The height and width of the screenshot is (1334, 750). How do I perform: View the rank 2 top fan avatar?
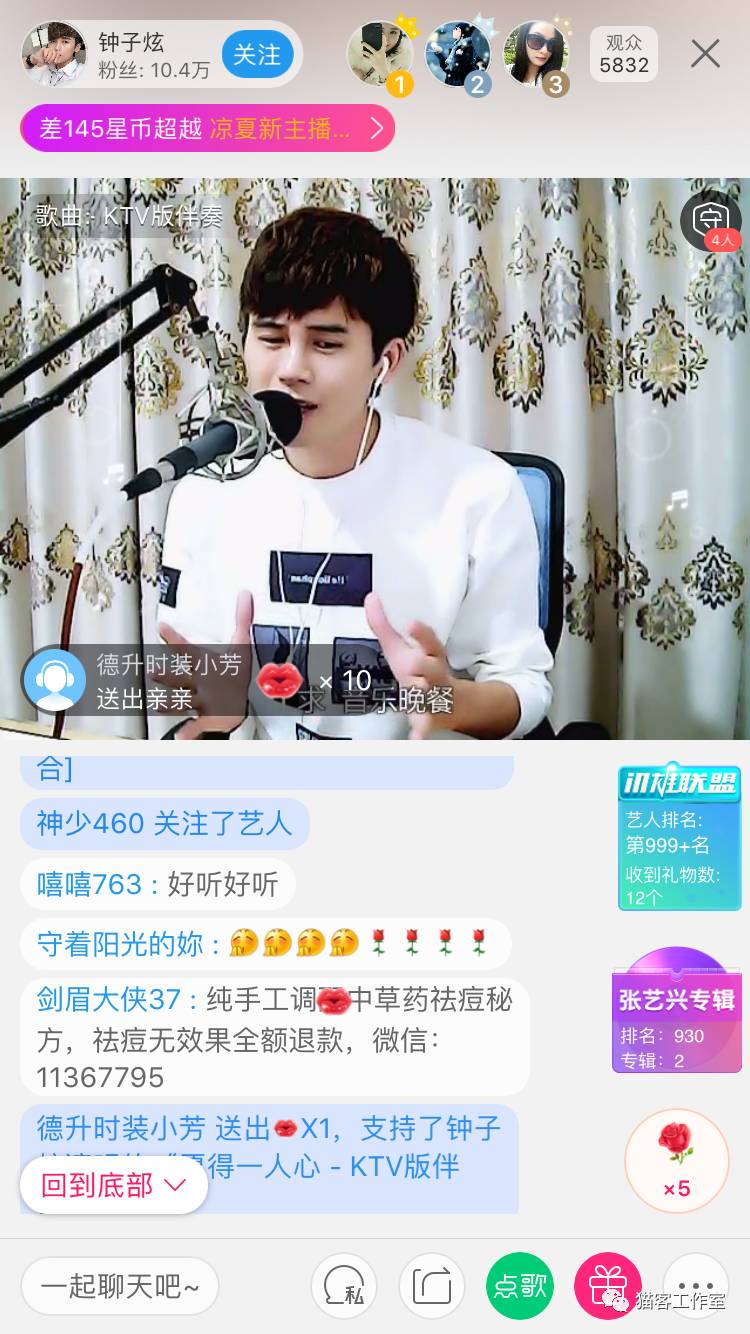(x=459, y=54)
